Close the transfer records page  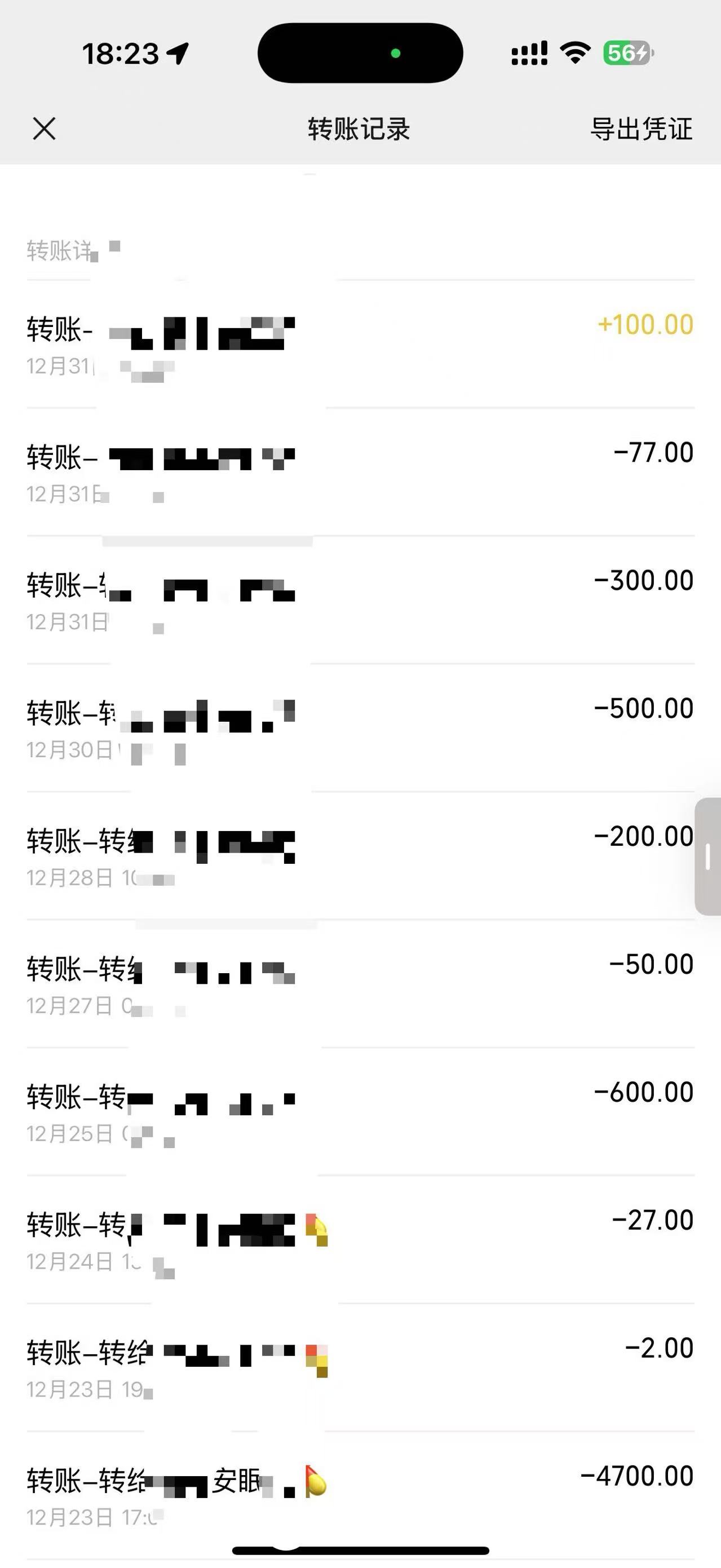(x=44, y=129)
